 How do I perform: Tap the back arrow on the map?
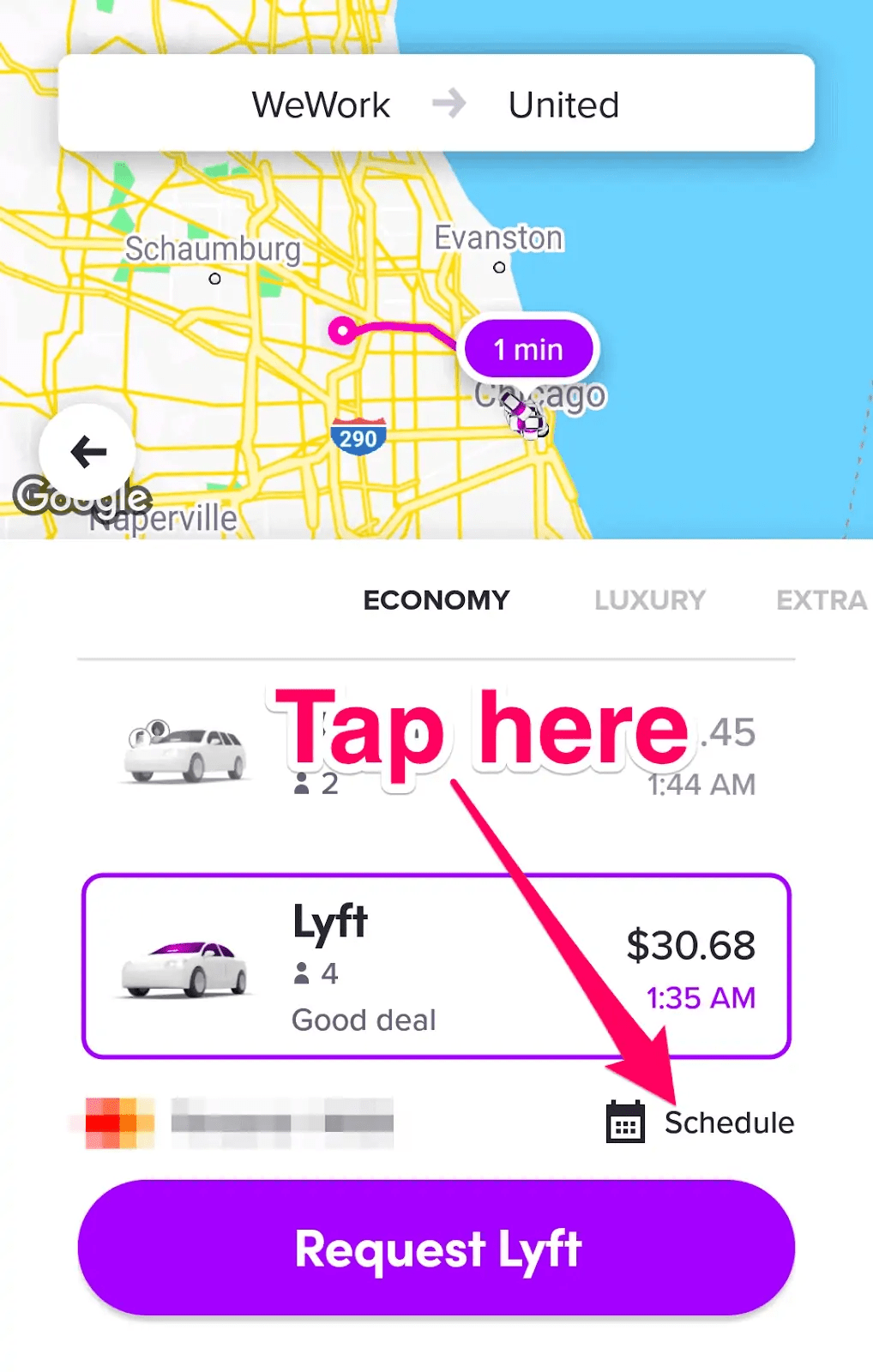(87, 451)
